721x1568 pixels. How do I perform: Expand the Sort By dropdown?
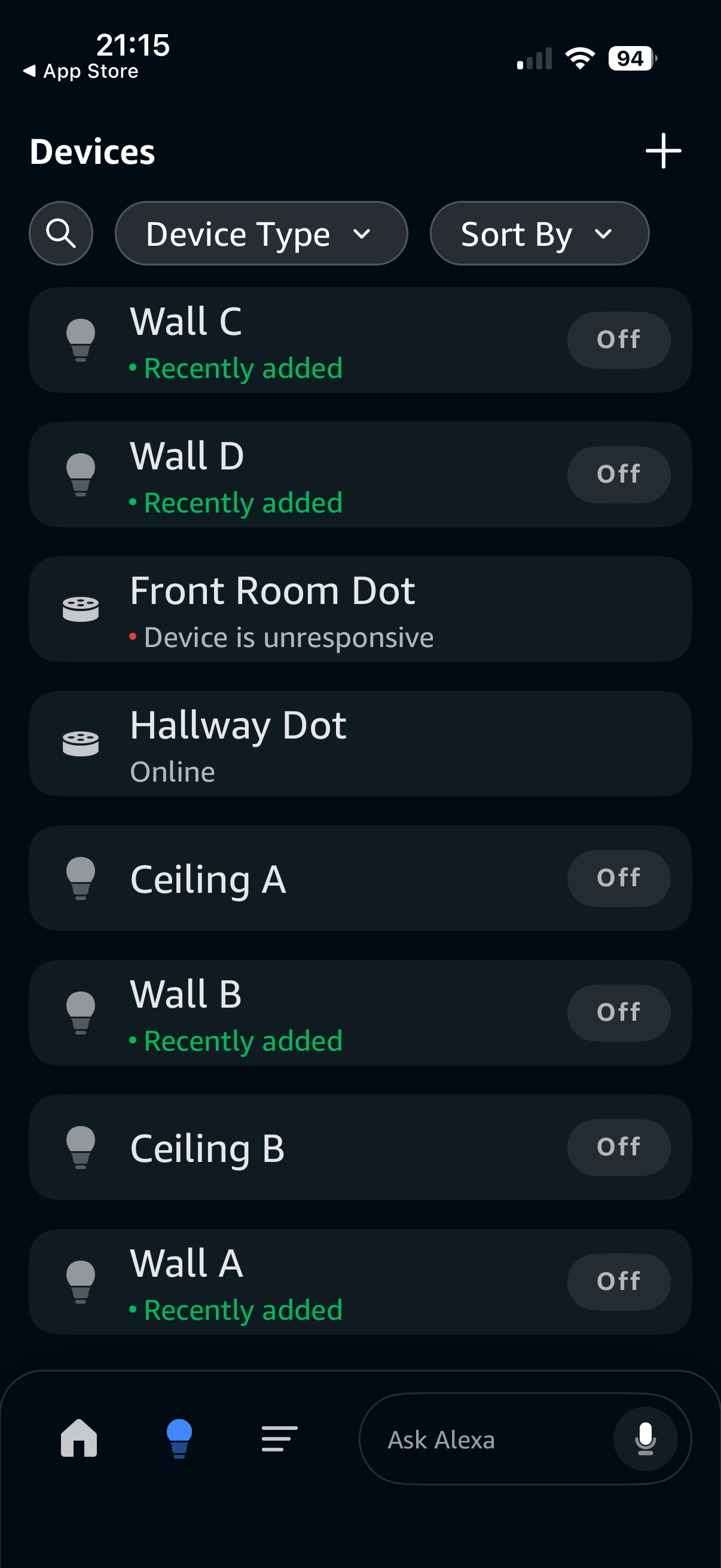[539, 234]
